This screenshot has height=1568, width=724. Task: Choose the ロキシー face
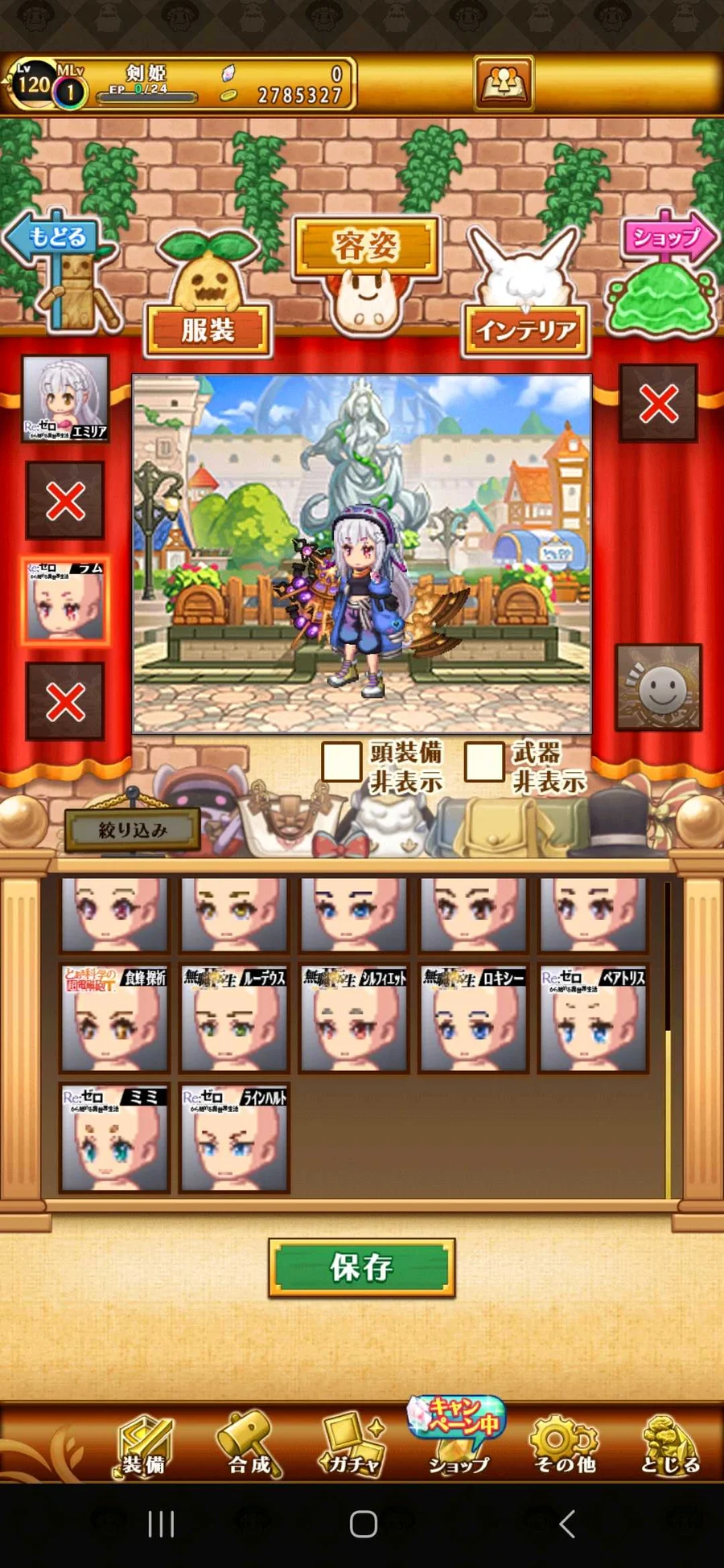pos(474,1019)
